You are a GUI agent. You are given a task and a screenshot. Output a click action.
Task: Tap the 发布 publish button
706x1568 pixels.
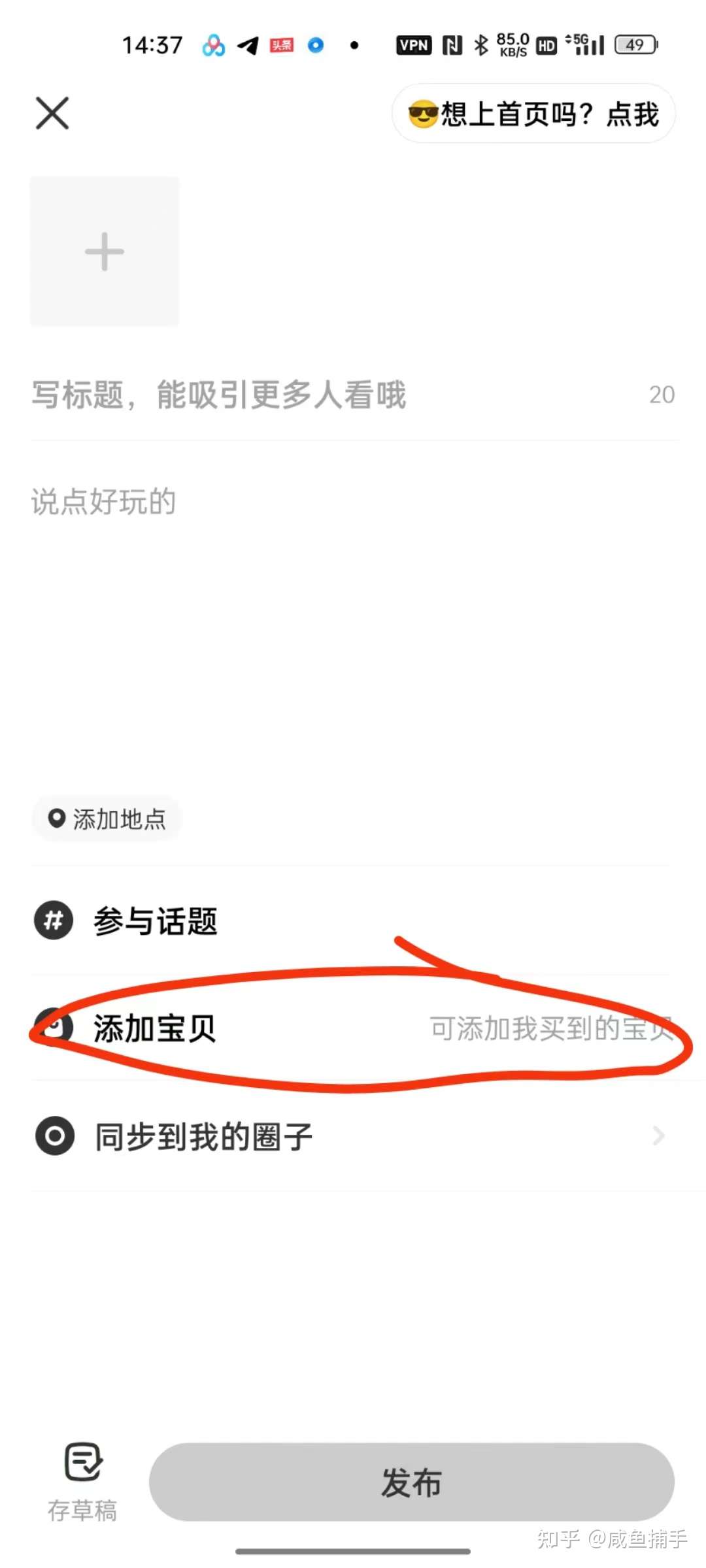(x=412, y=1482)
